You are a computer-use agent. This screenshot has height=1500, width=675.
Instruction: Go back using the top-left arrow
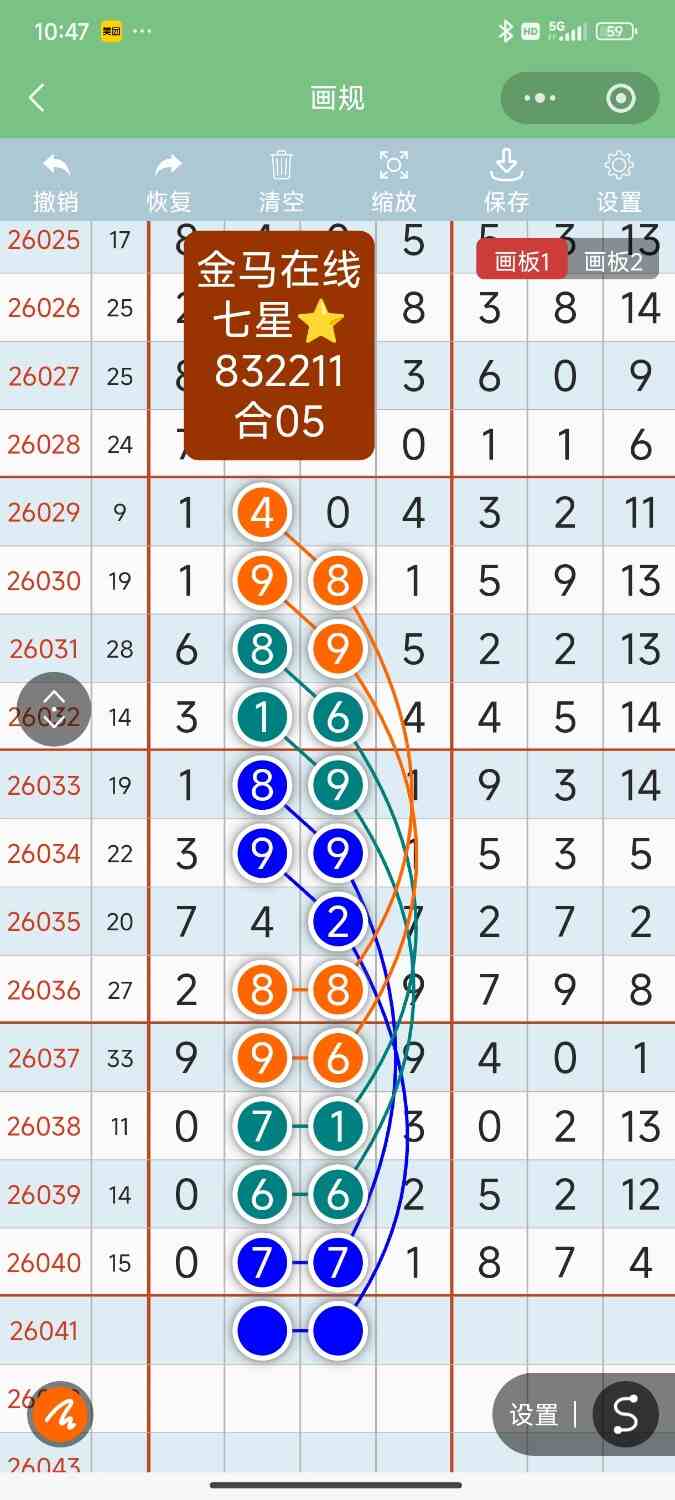[x=37, y=98]
